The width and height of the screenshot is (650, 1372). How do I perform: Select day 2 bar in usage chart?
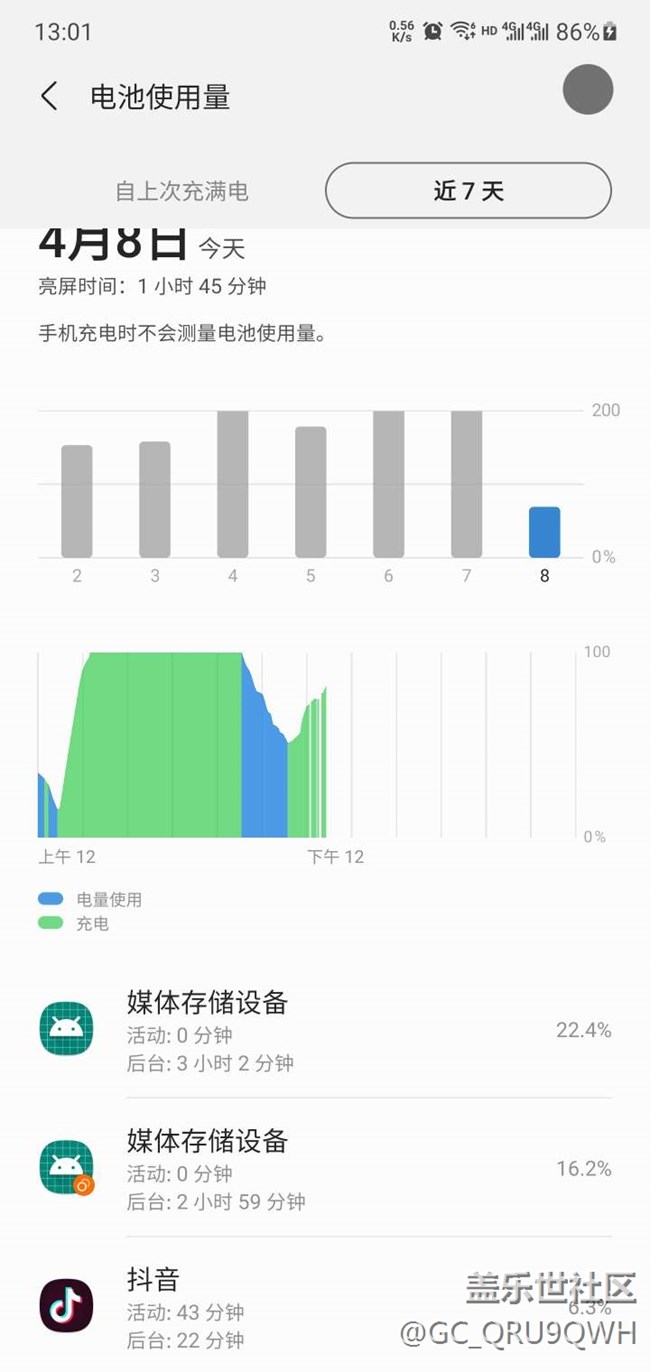tap(77, 501)
